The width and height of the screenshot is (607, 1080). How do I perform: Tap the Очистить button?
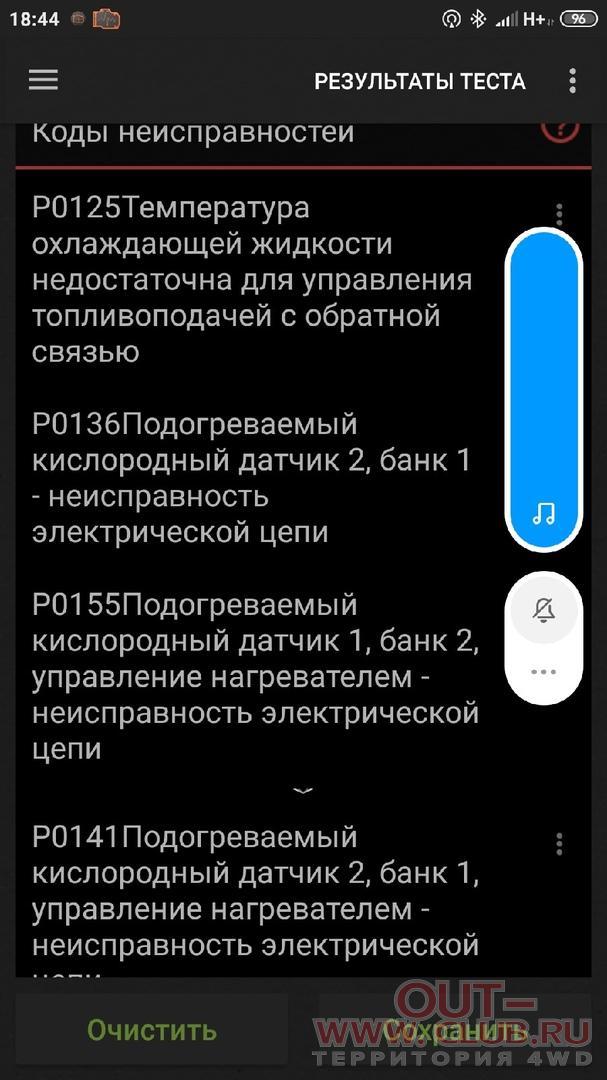152,1030
